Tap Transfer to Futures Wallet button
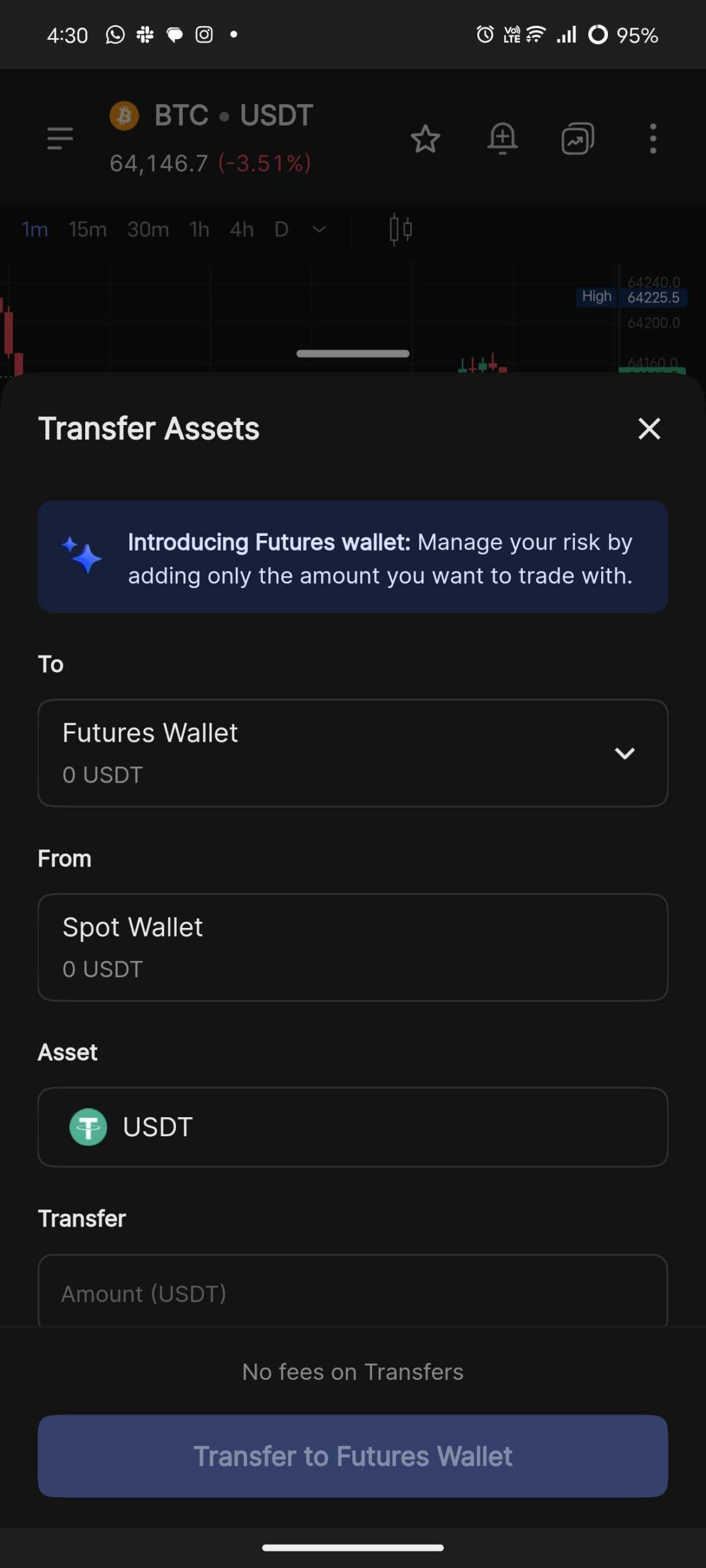The image size is (706, 1568). click(x=352, y=1456)
